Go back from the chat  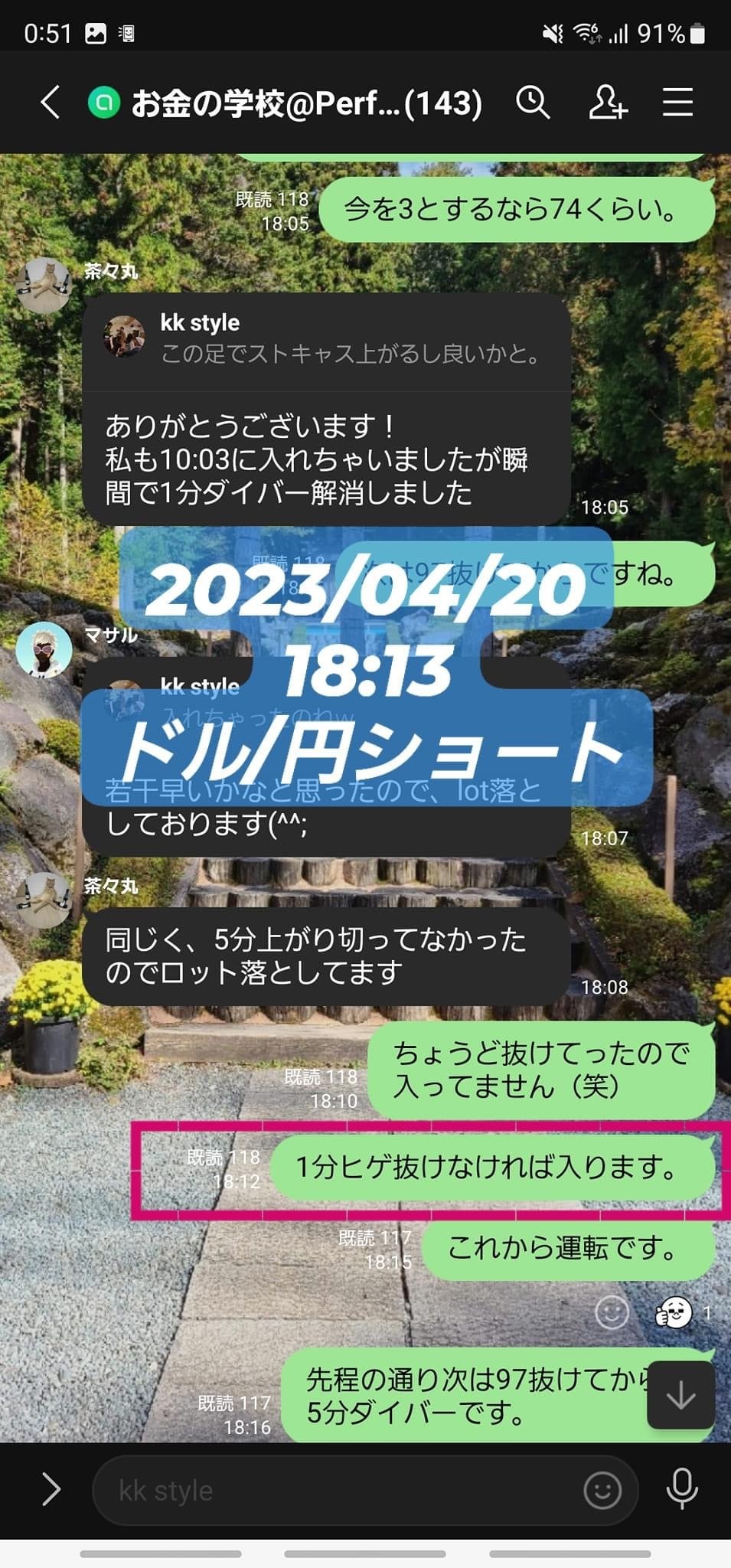(50, 102)
